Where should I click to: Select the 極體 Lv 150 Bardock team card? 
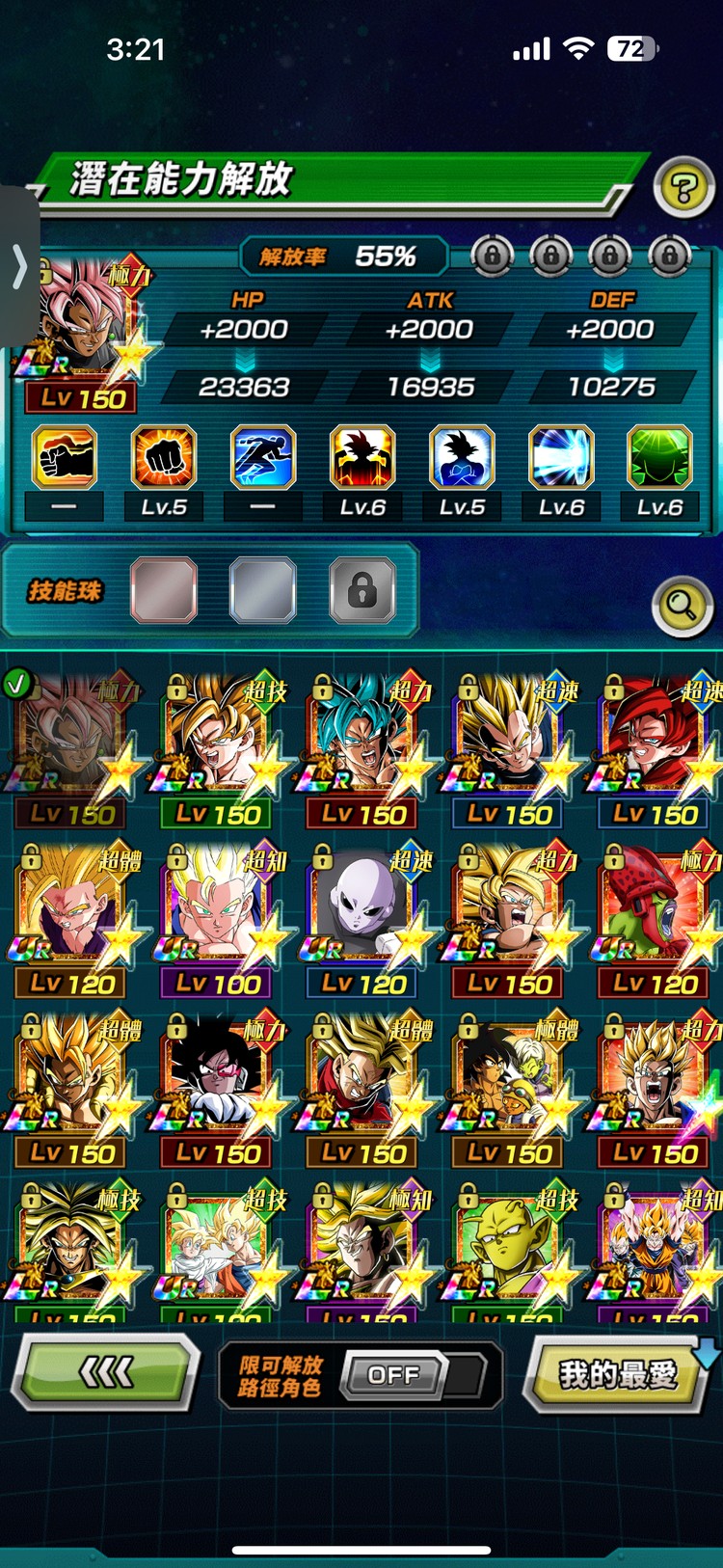pyautogui.click(x=510, y=1090)
